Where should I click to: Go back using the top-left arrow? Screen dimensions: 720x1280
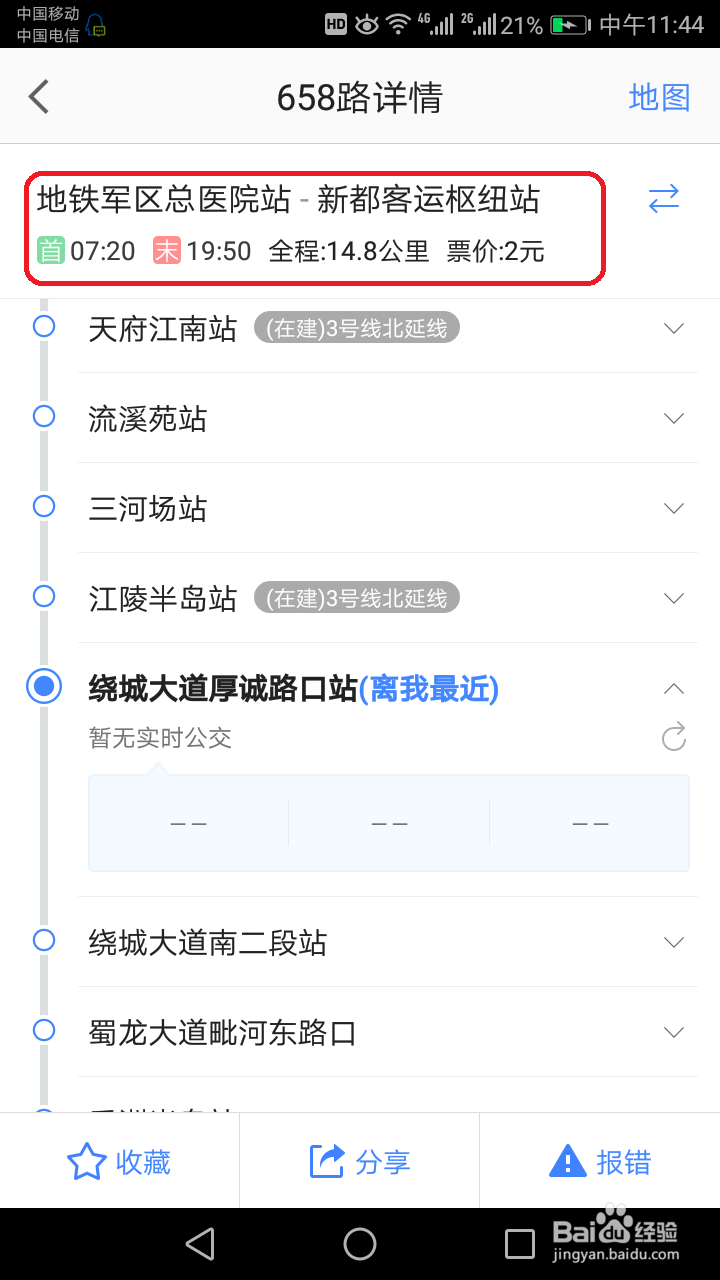click(39, 97)
